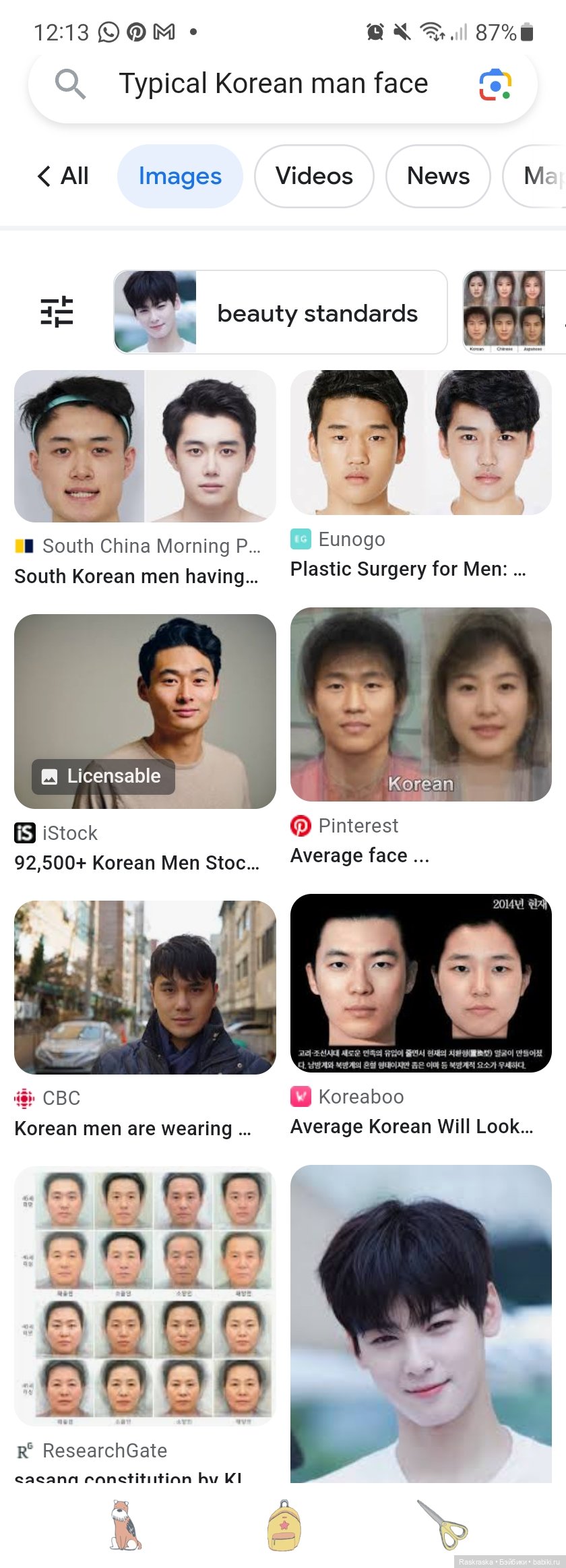Open Eunogo Plastic Surgery for Men result

pos(420,443)
